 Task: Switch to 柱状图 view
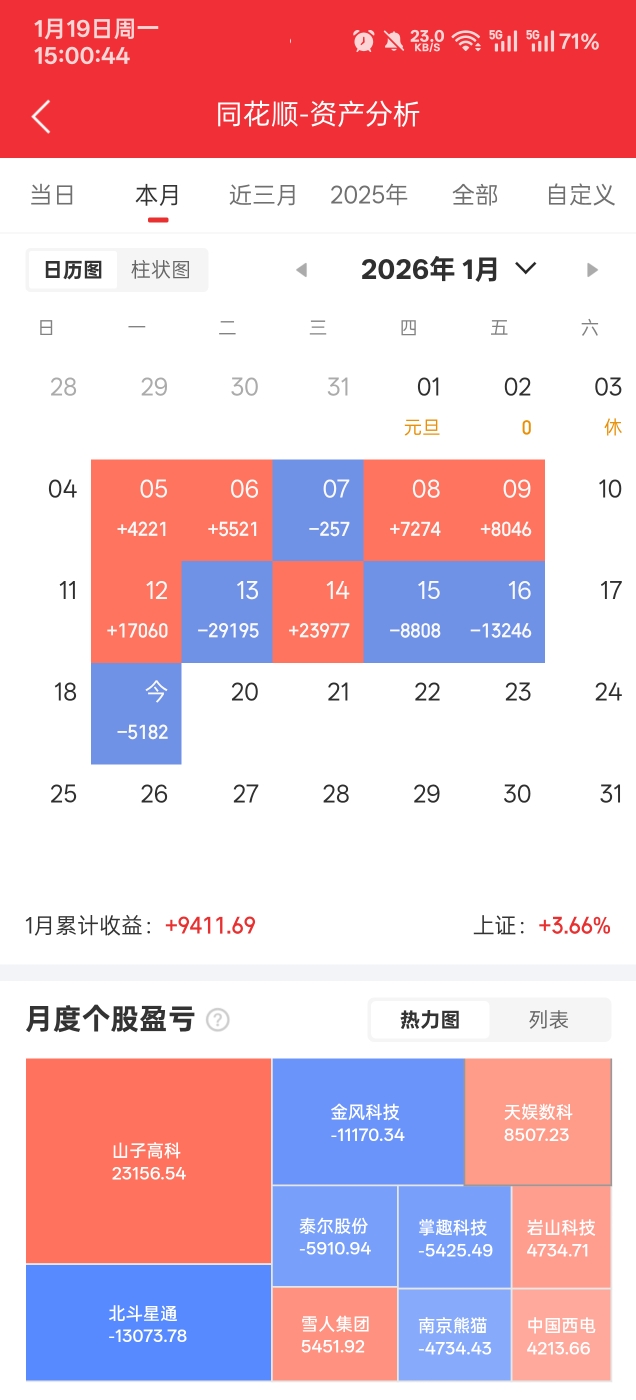(x=160, y=270)
